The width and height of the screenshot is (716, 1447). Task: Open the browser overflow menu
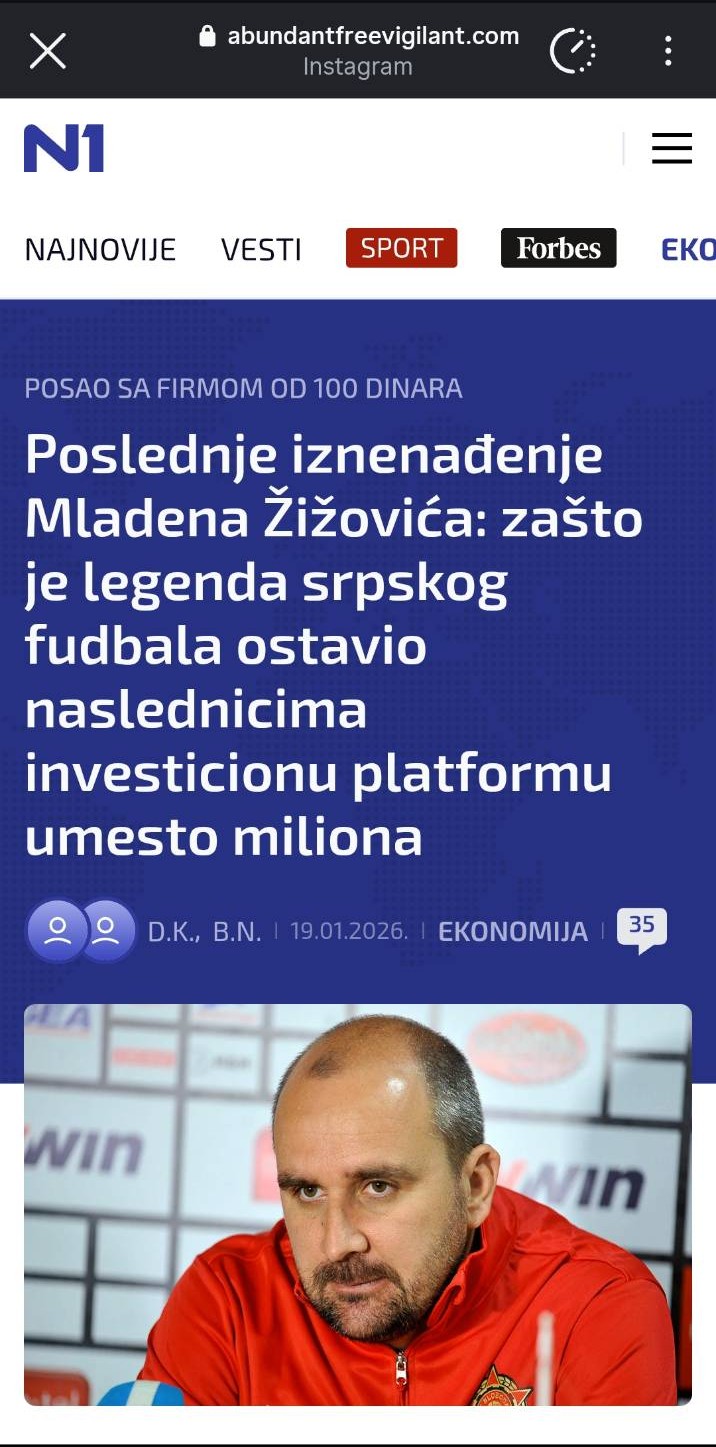[x=668, y=50]
